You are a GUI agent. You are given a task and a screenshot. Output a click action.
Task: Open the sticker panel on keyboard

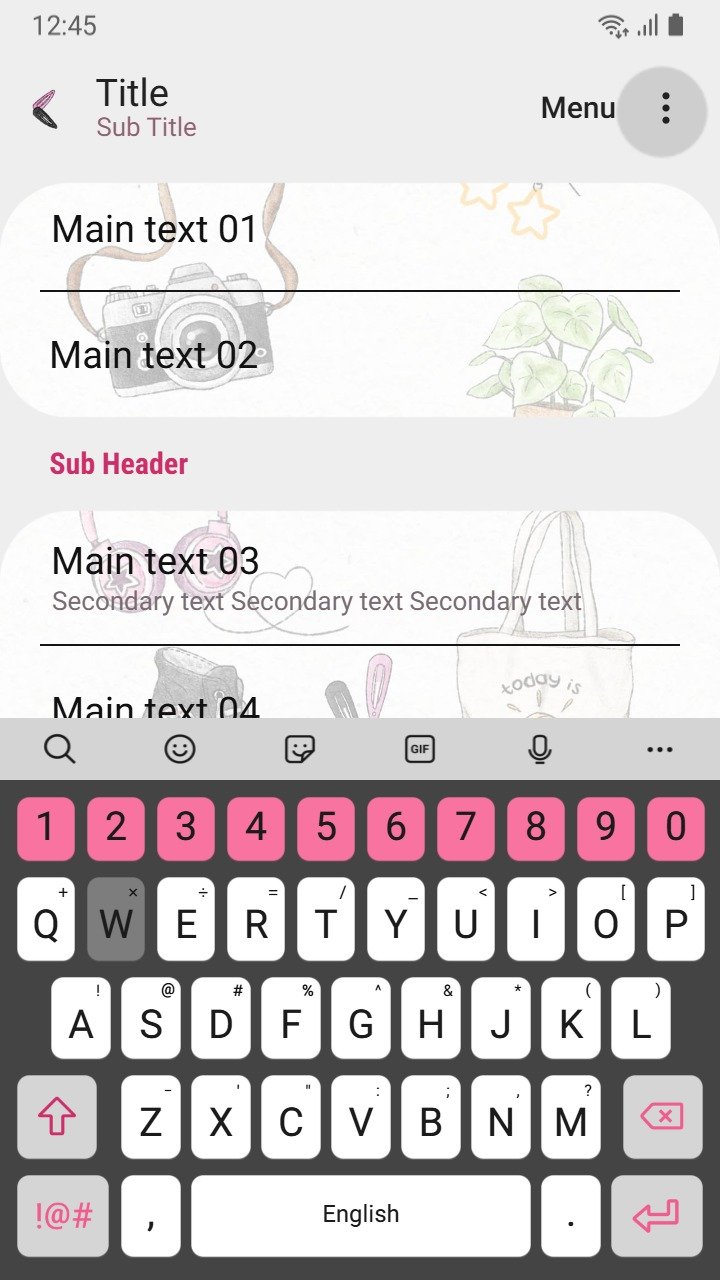(x=300, y=749)
